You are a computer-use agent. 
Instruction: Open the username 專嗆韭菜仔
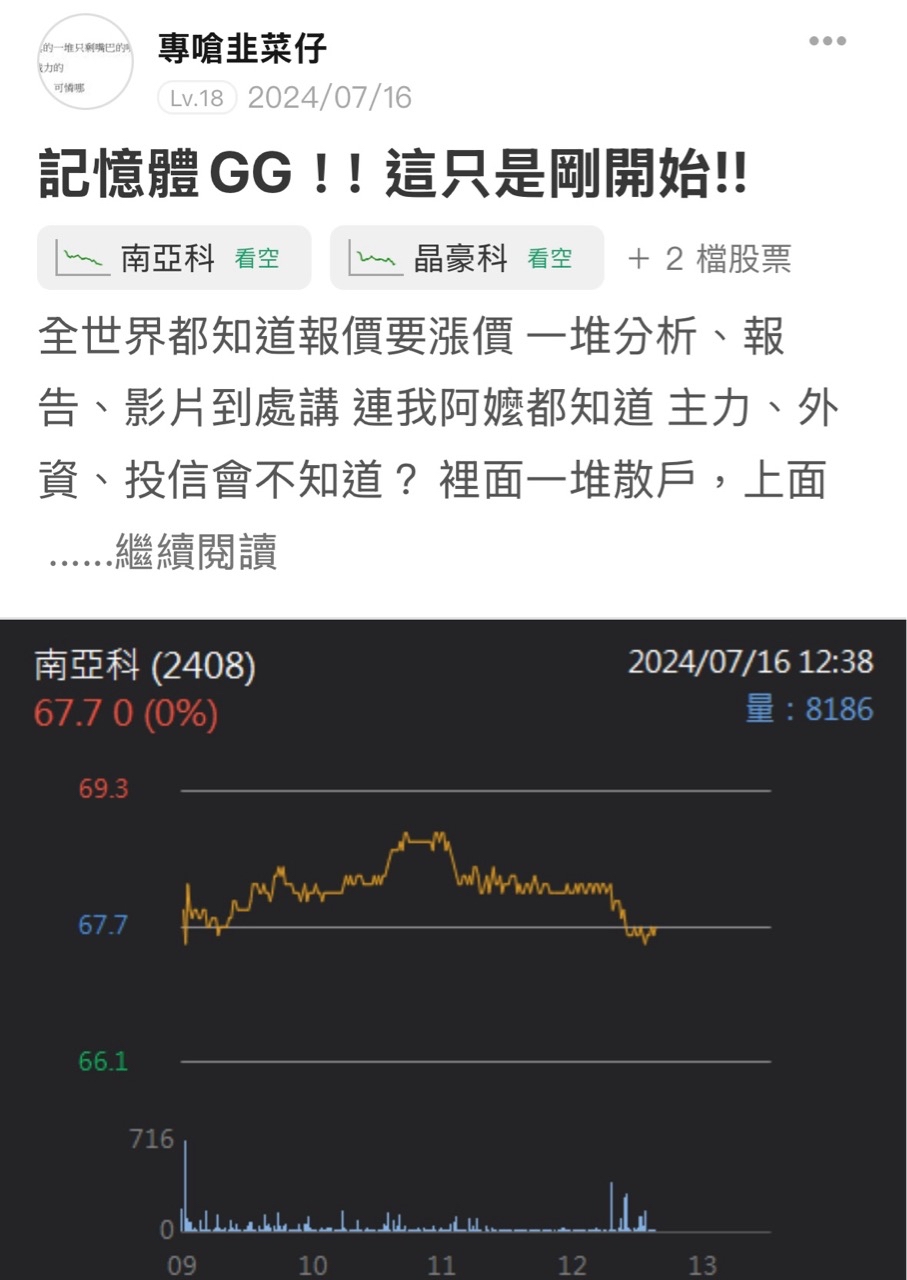(242, 47)
